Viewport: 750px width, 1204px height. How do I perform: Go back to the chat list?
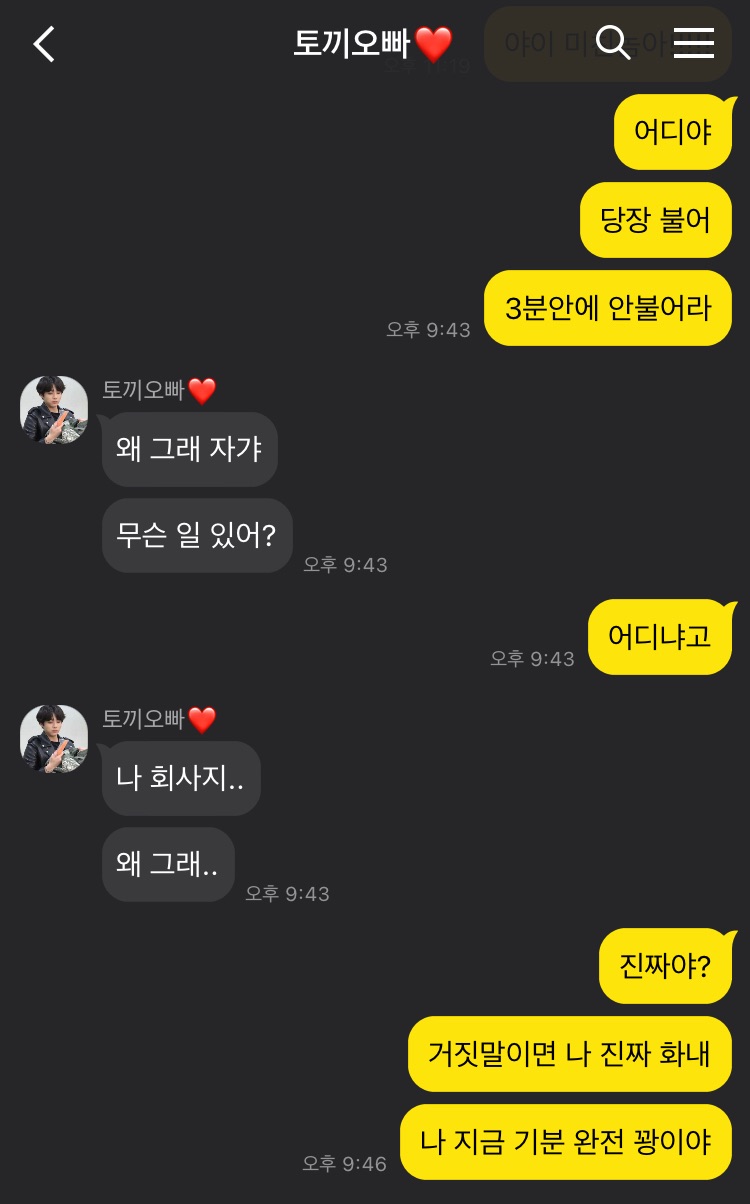(44, 44)
